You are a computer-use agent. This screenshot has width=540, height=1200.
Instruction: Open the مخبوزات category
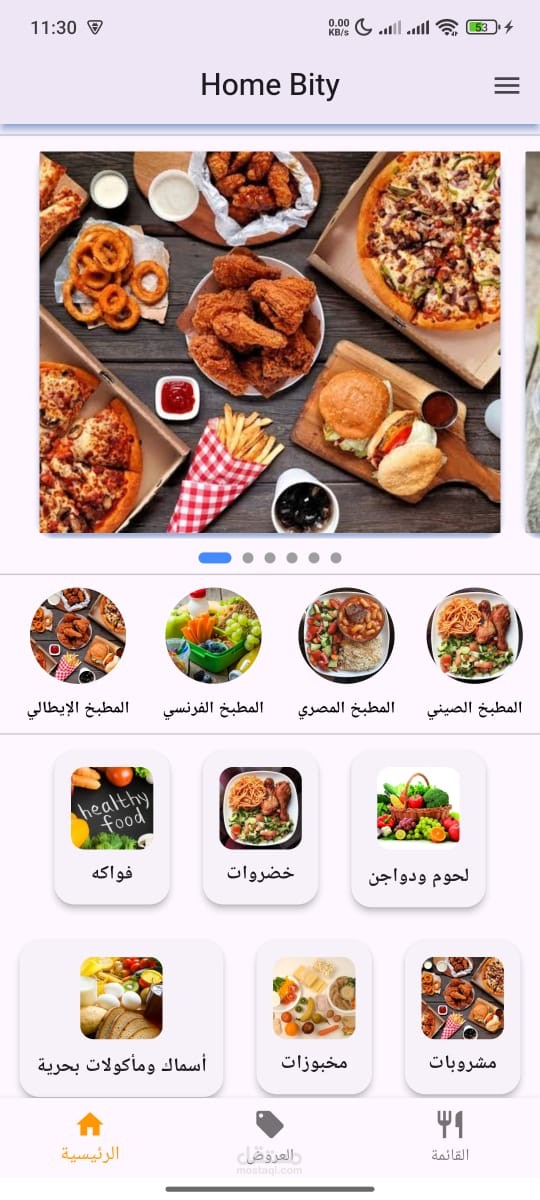click(x=314, y=1017)
